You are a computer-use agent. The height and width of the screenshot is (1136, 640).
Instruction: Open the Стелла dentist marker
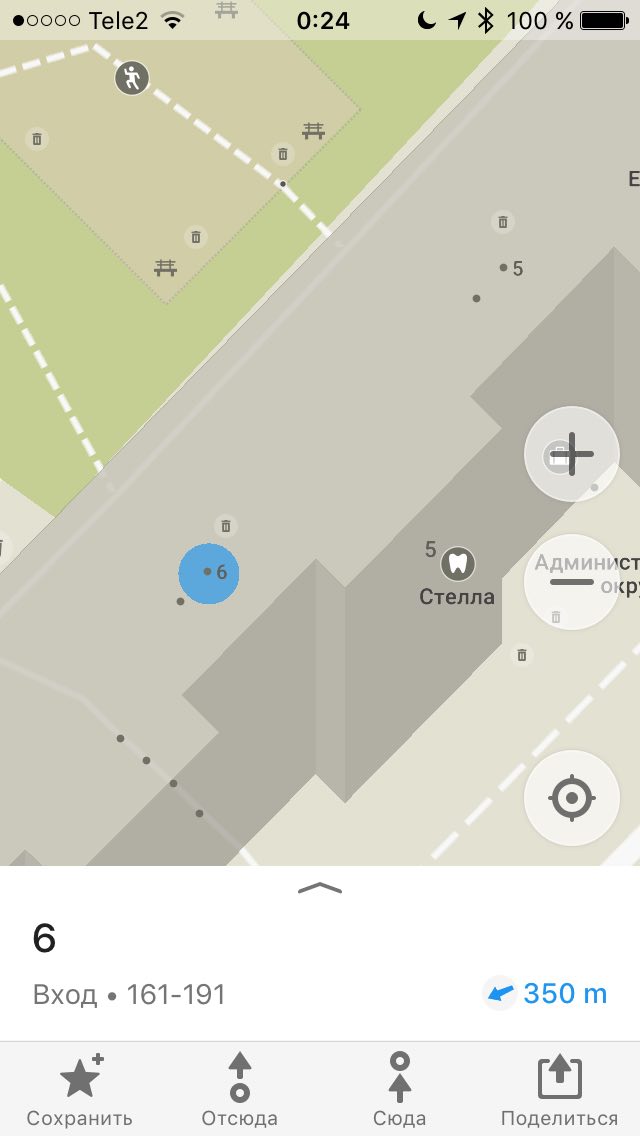[x=457, y=563]
